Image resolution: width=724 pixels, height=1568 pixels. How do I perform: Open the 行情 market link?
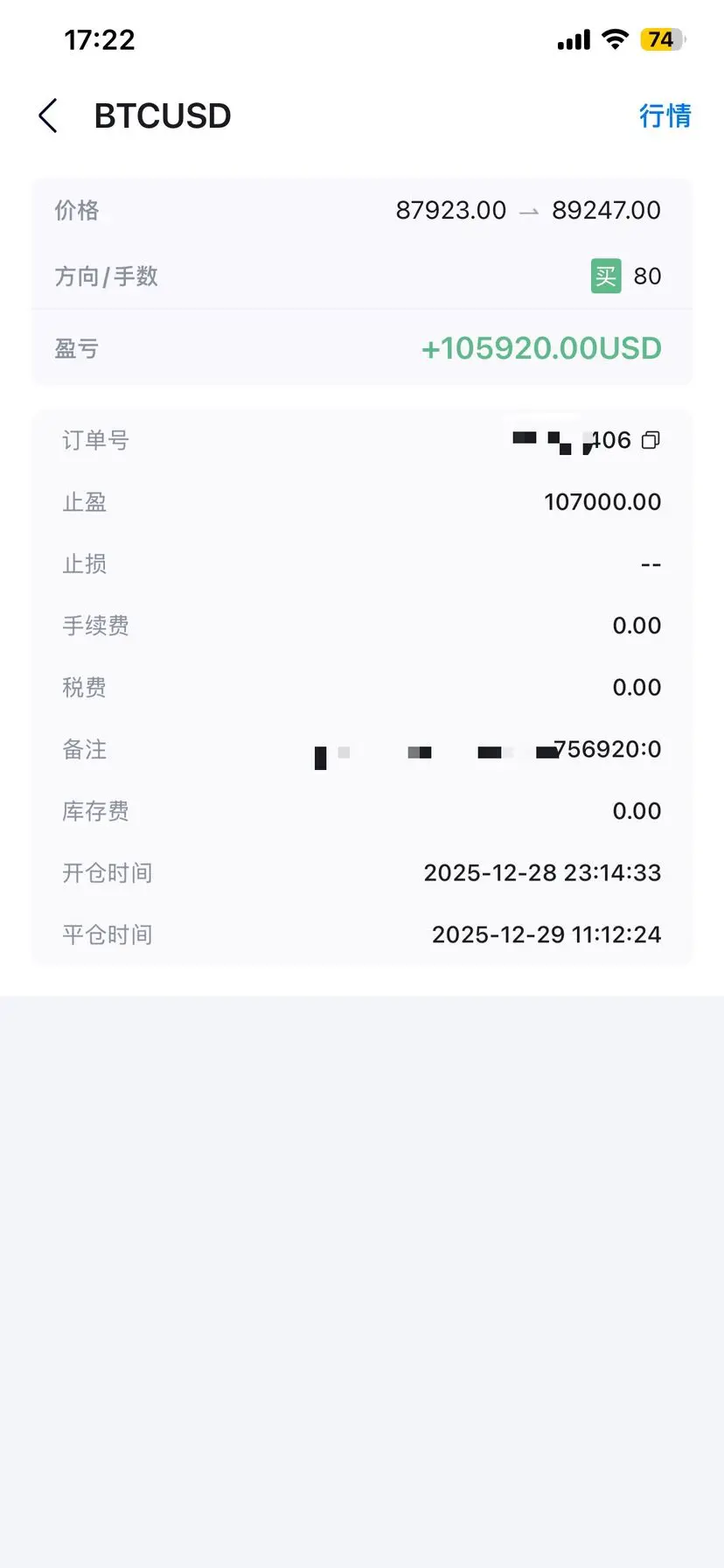[665, 115]
